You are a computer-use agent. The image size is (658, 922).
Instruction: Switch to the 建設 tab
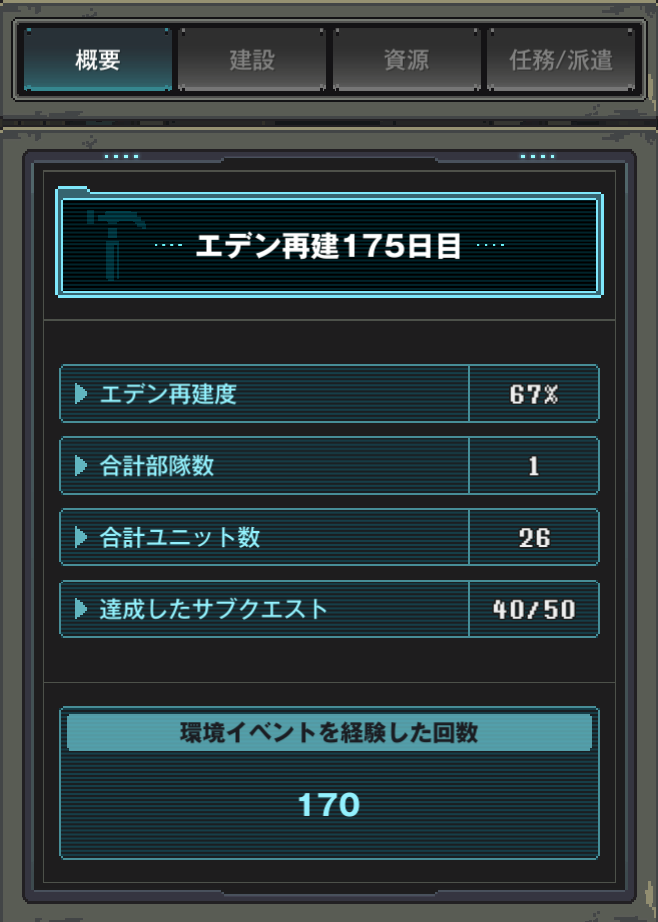[x=251, y=60]
